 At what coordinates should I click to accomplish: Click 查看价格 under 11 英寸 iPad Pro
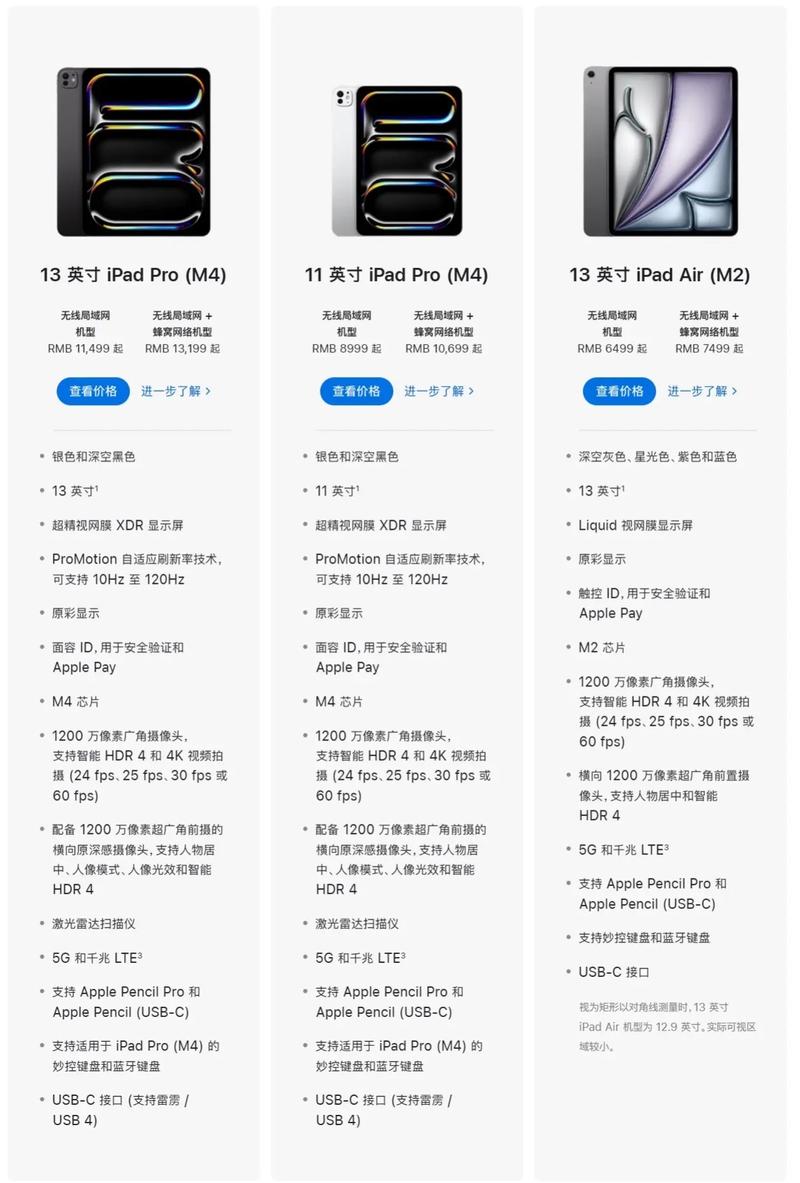click(355, 391)
